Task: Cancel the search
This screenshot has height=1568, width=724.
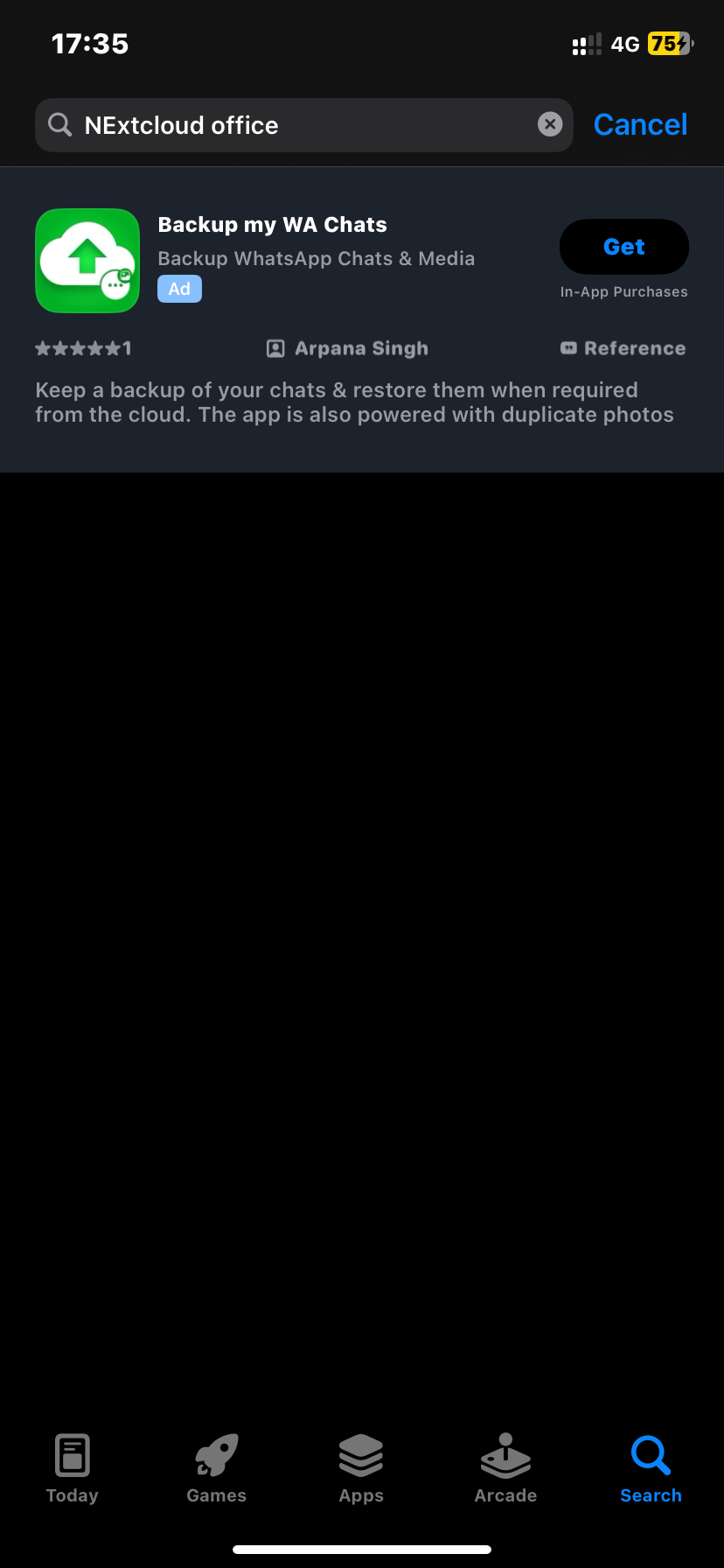Action: (x=640, y=125)
